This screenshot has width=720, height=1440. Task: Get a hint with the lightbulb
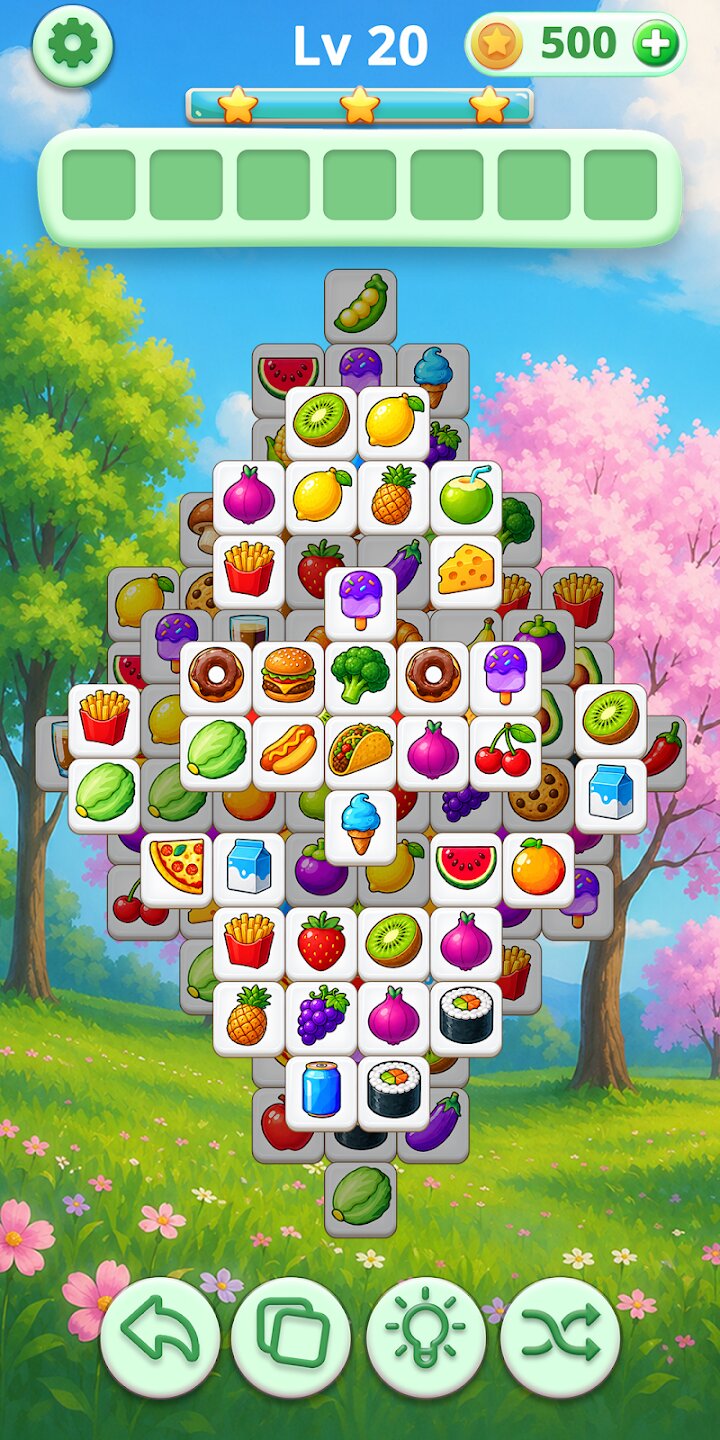(426, 1337)
